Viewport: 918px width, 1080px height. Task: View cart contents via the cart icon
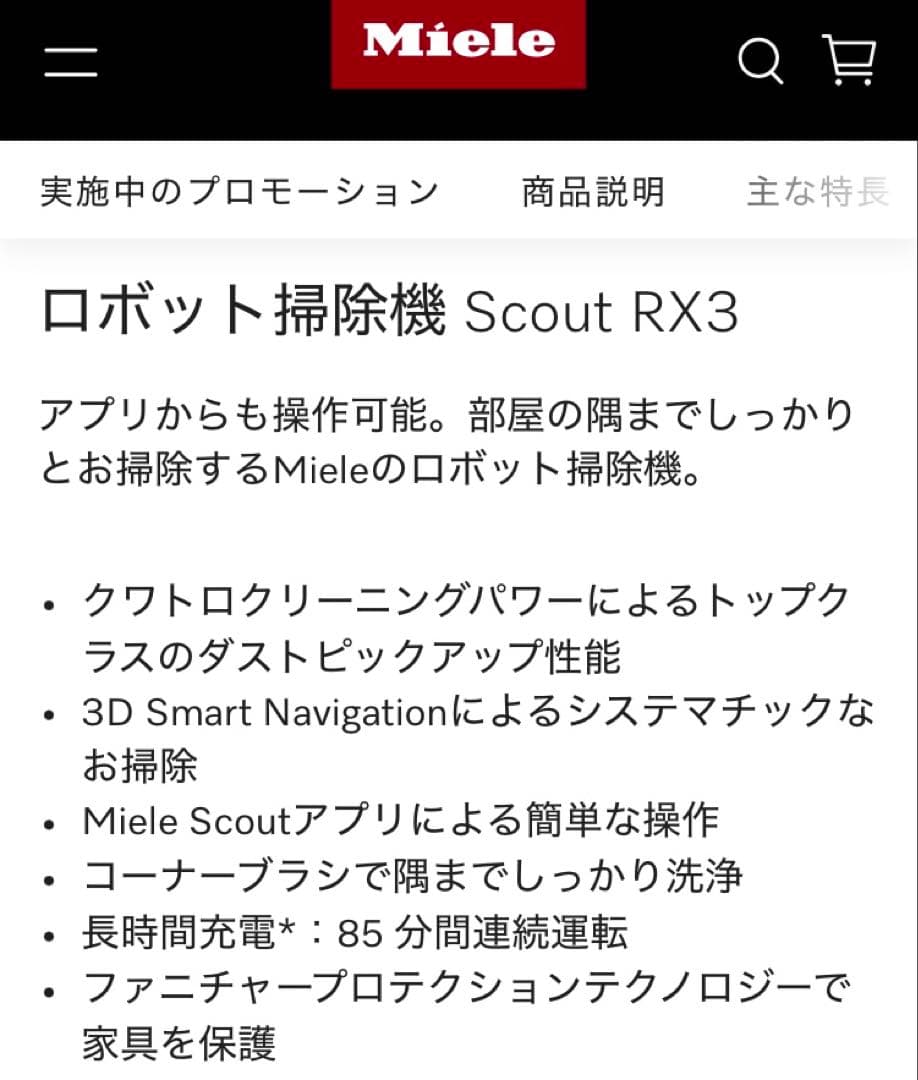pyautogui.click(x=851, y=60)
